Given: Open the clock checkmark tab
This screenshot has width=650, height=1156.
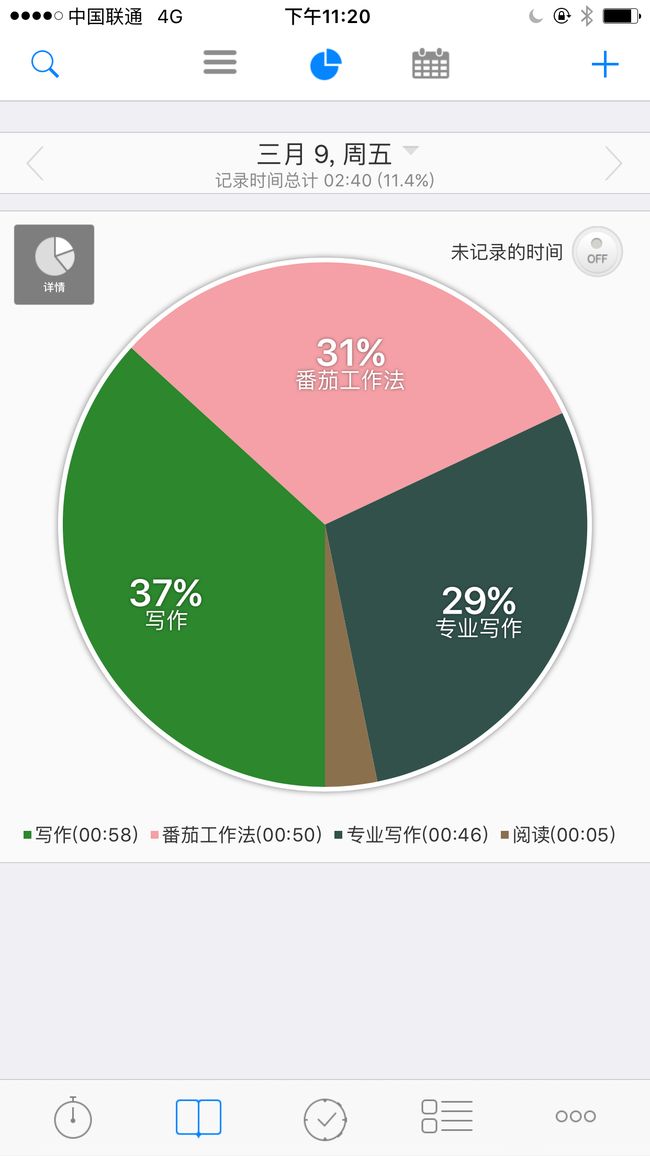Looking at the screenshot, I should [325, 1118].
